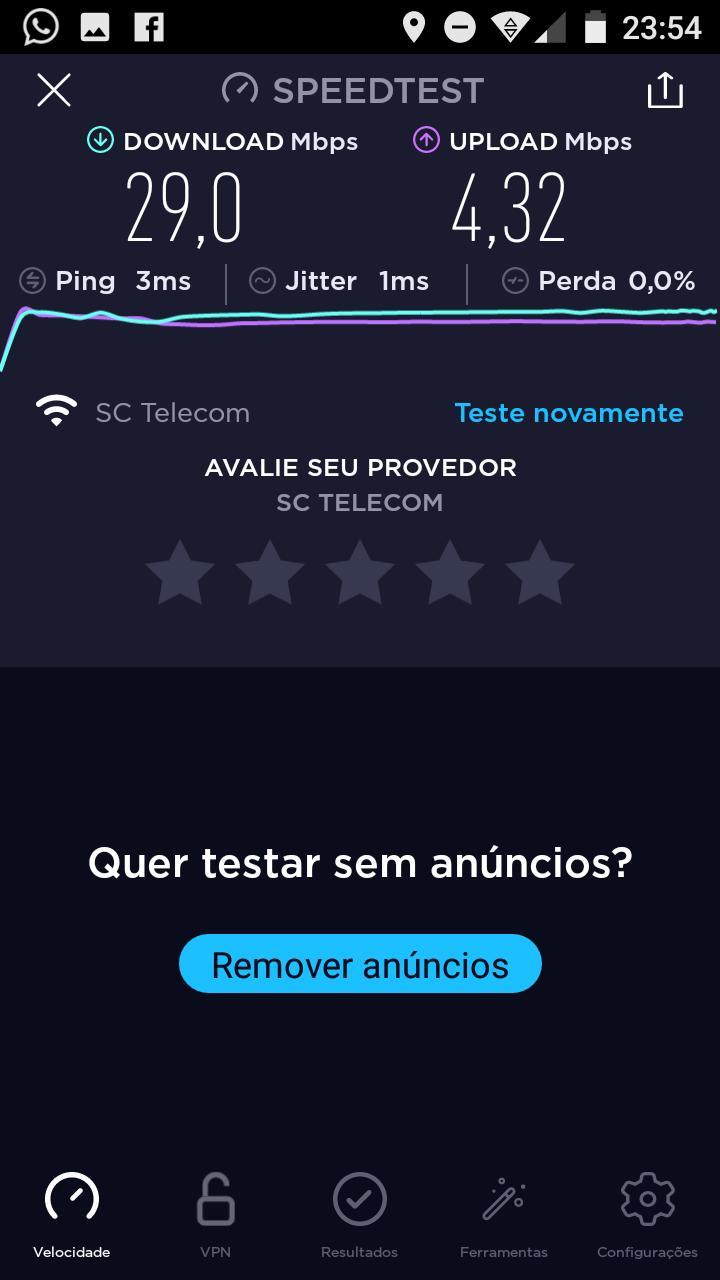Tap Teste novamente to rerun test
The height and width of the screenshot is (1280, 720).
pyautogui.click(x=569, y=413)
